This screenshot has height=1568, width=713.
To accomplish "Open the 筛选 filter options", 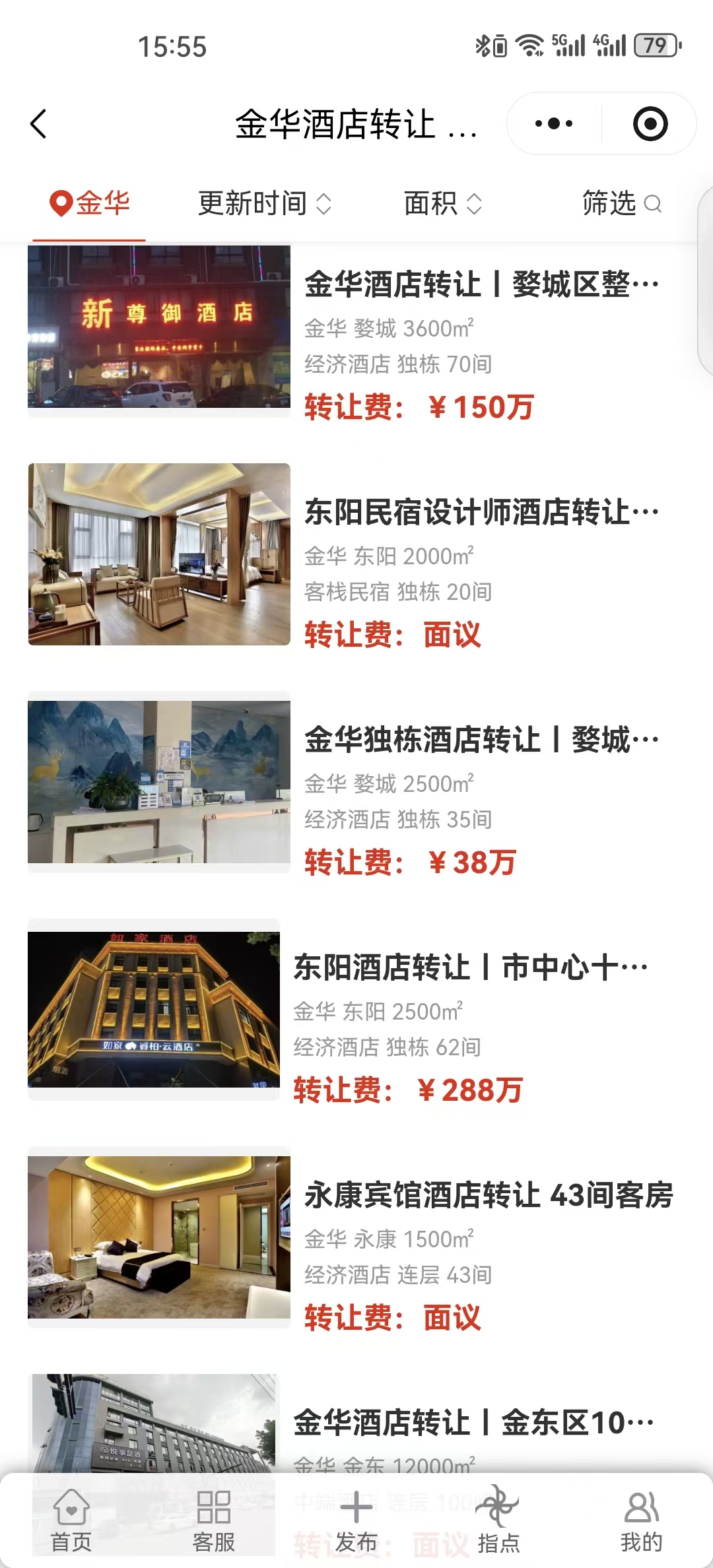I will (621, 203).
